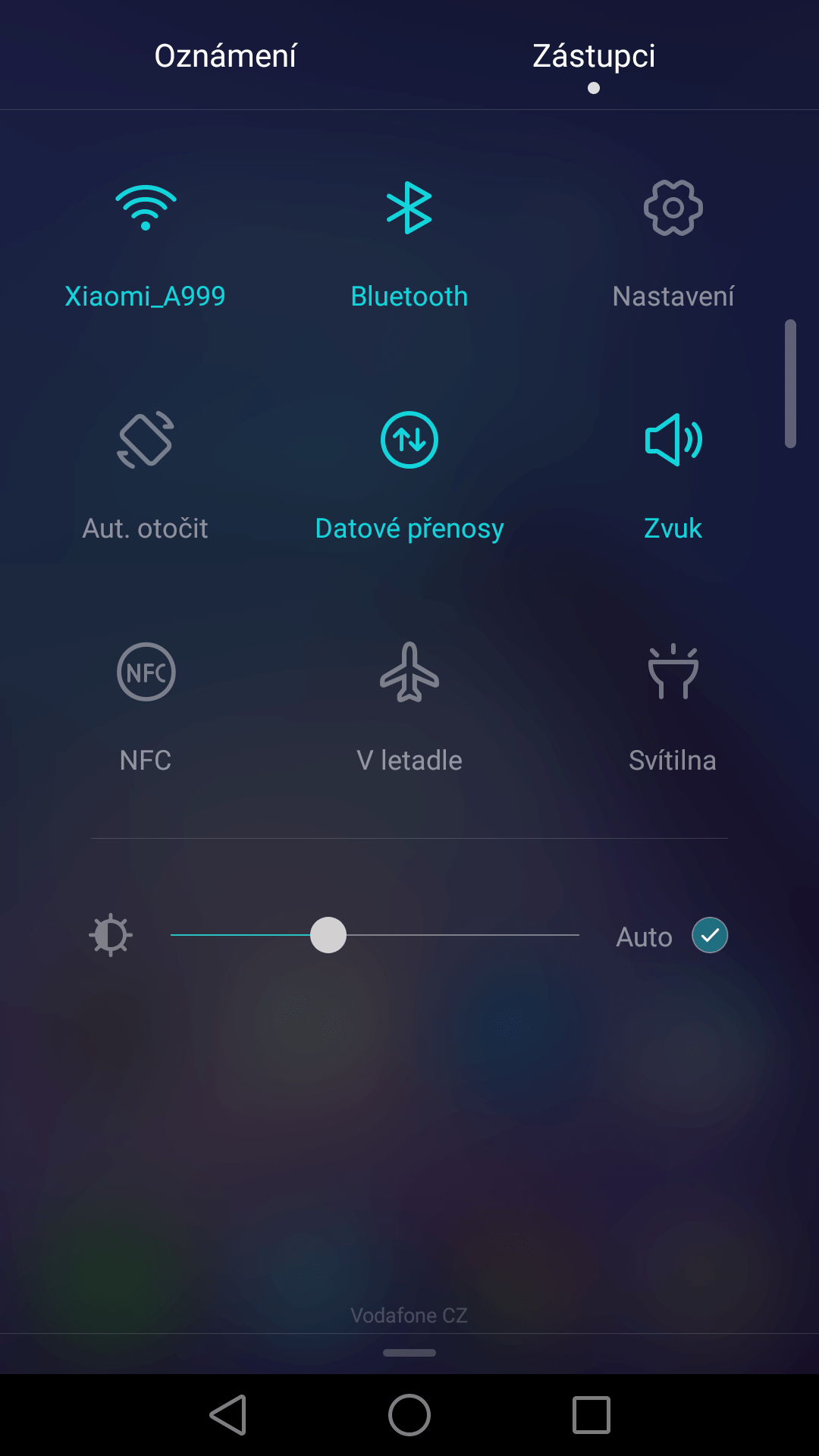Select the Zástupci tab
Image resolution: width=819 pixels, height=1456 pixels.
tap(594, 55)
